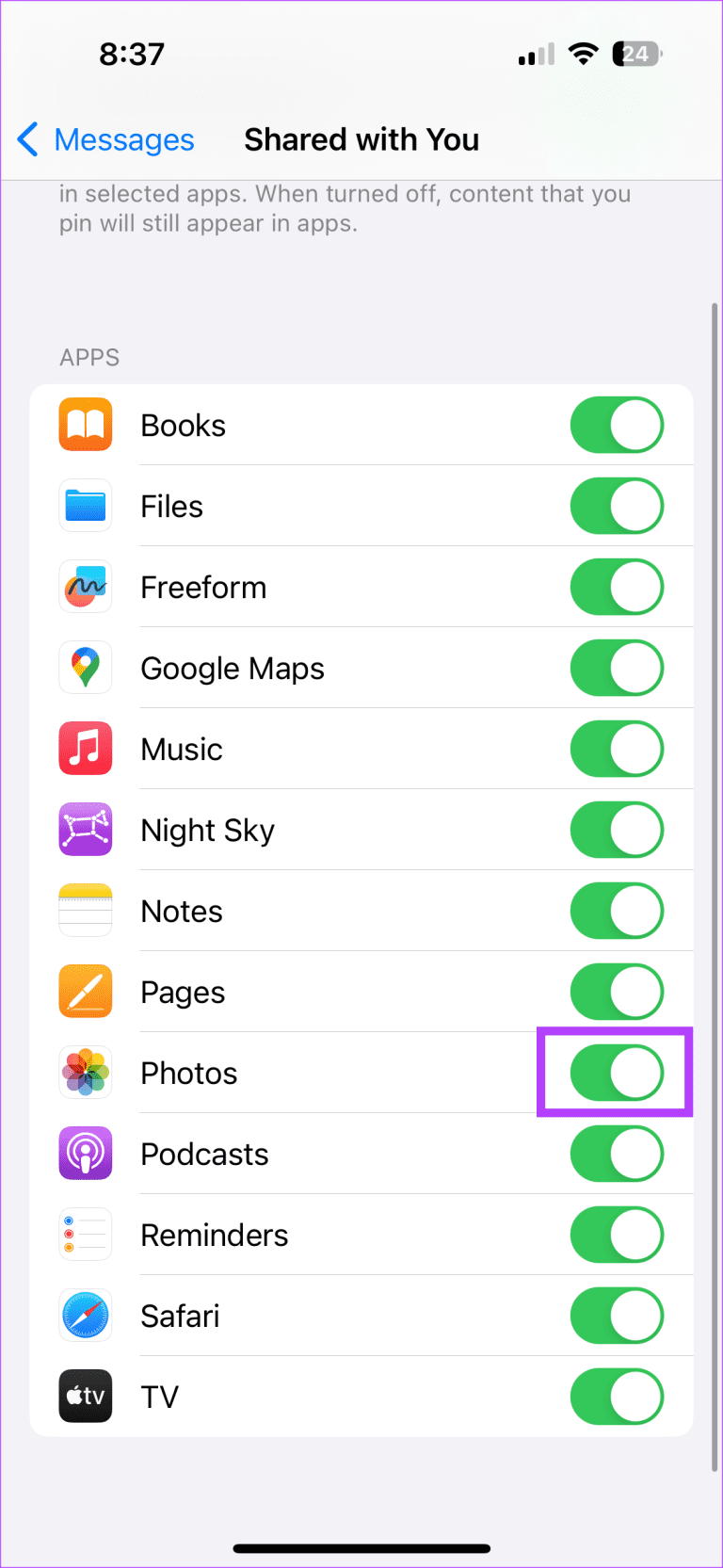Image resolution: width=723 pixels, height=1568 pixels.
Task: Tap the Pages app icon
Action: pyautogui.click(x=85, y=991)
